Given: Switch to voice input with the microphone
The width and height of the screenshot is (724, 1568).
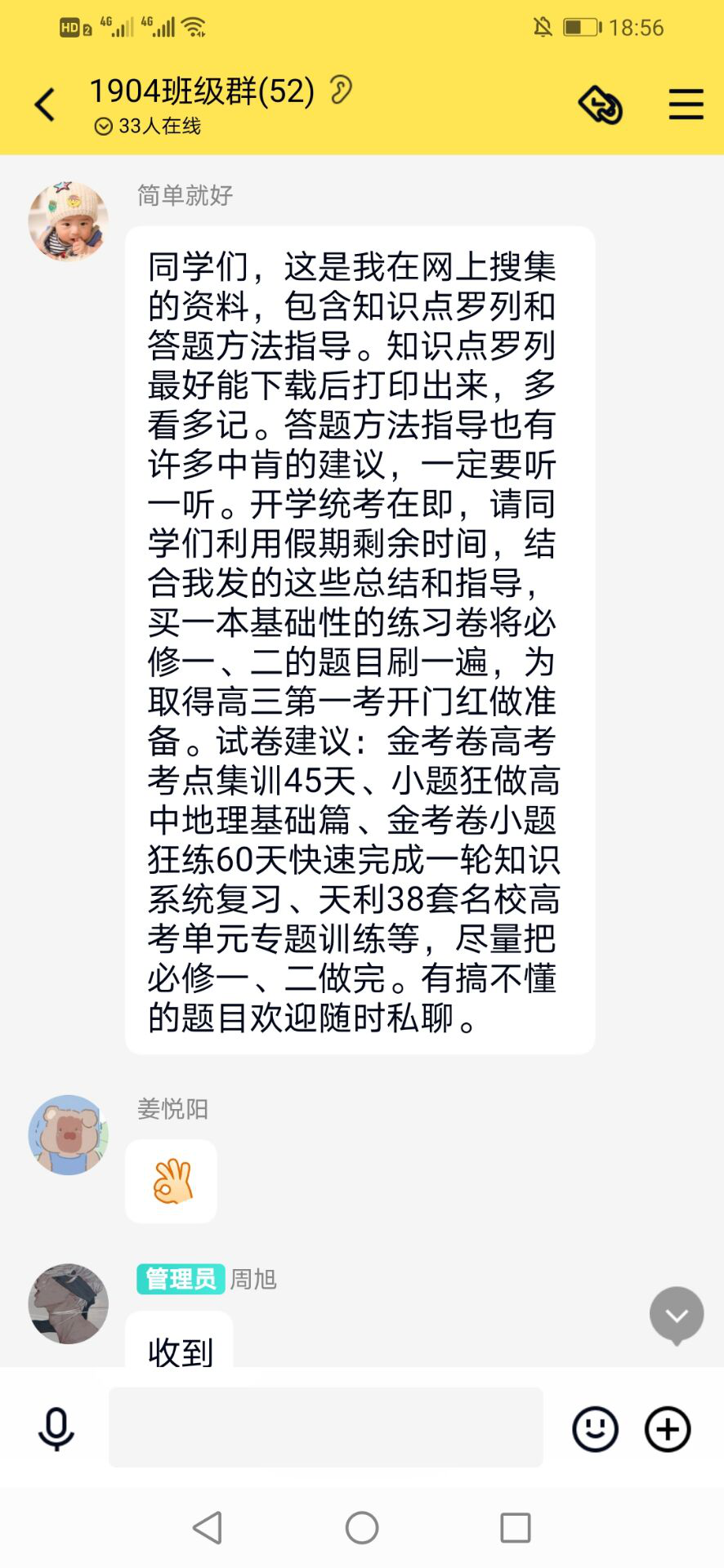Looking at the screenshot, I should tap(56, 1428).
